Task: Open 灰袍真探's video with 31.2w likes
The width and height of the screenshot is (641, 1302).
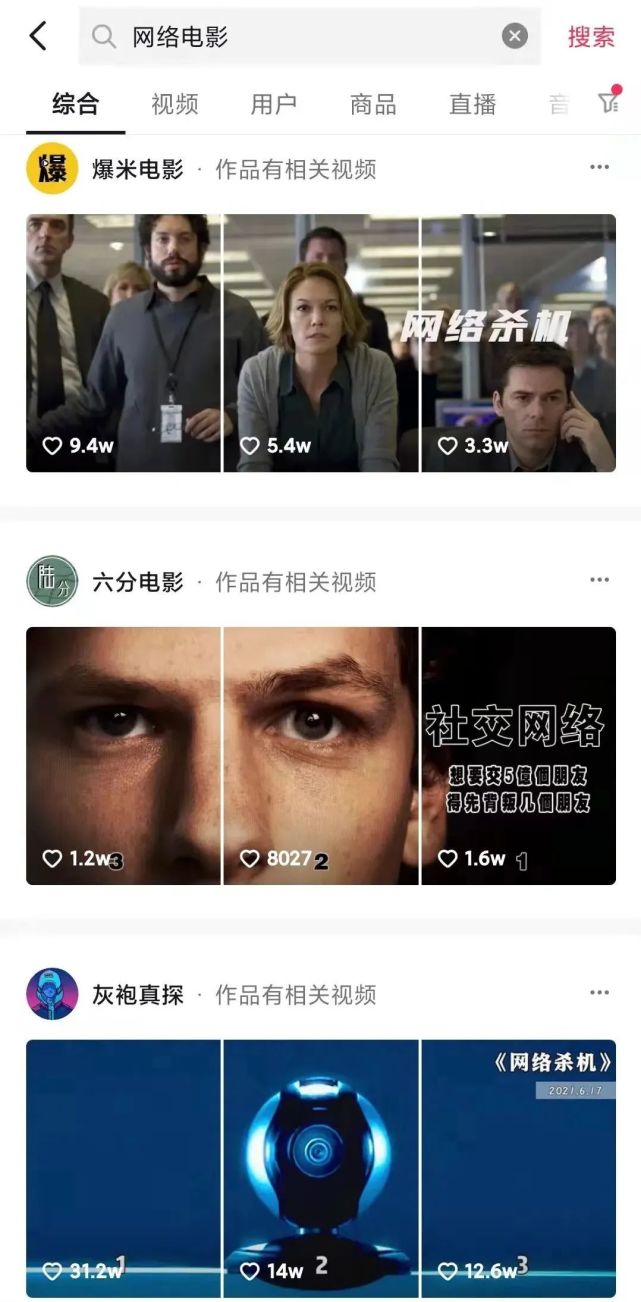Action: coord(124,1168)
